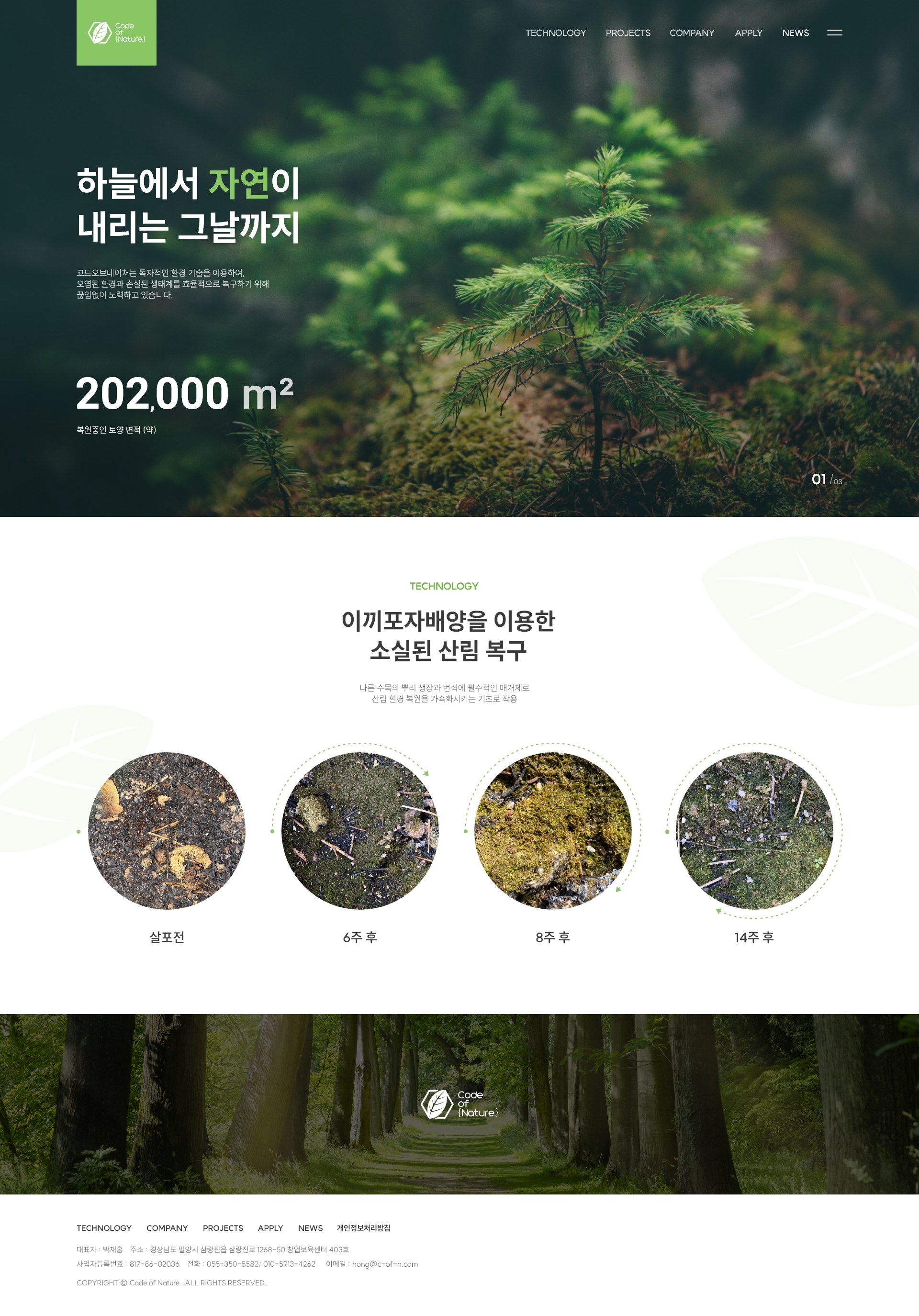Switch to NEWS in the top navigation
Image resolution: width=919 pixels, height=1316 pixels.
(x=795, y=33)
